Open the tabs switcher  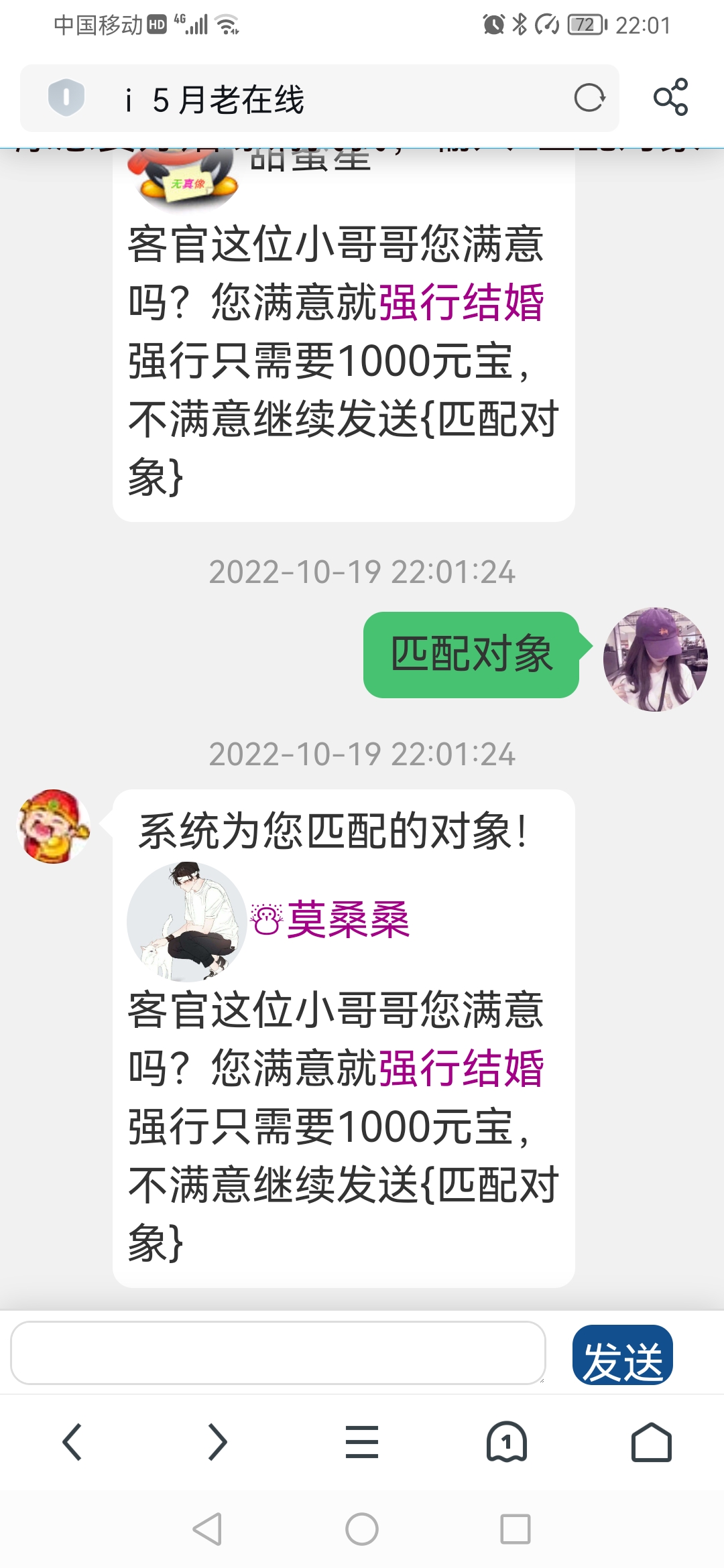click(507, 1442)
